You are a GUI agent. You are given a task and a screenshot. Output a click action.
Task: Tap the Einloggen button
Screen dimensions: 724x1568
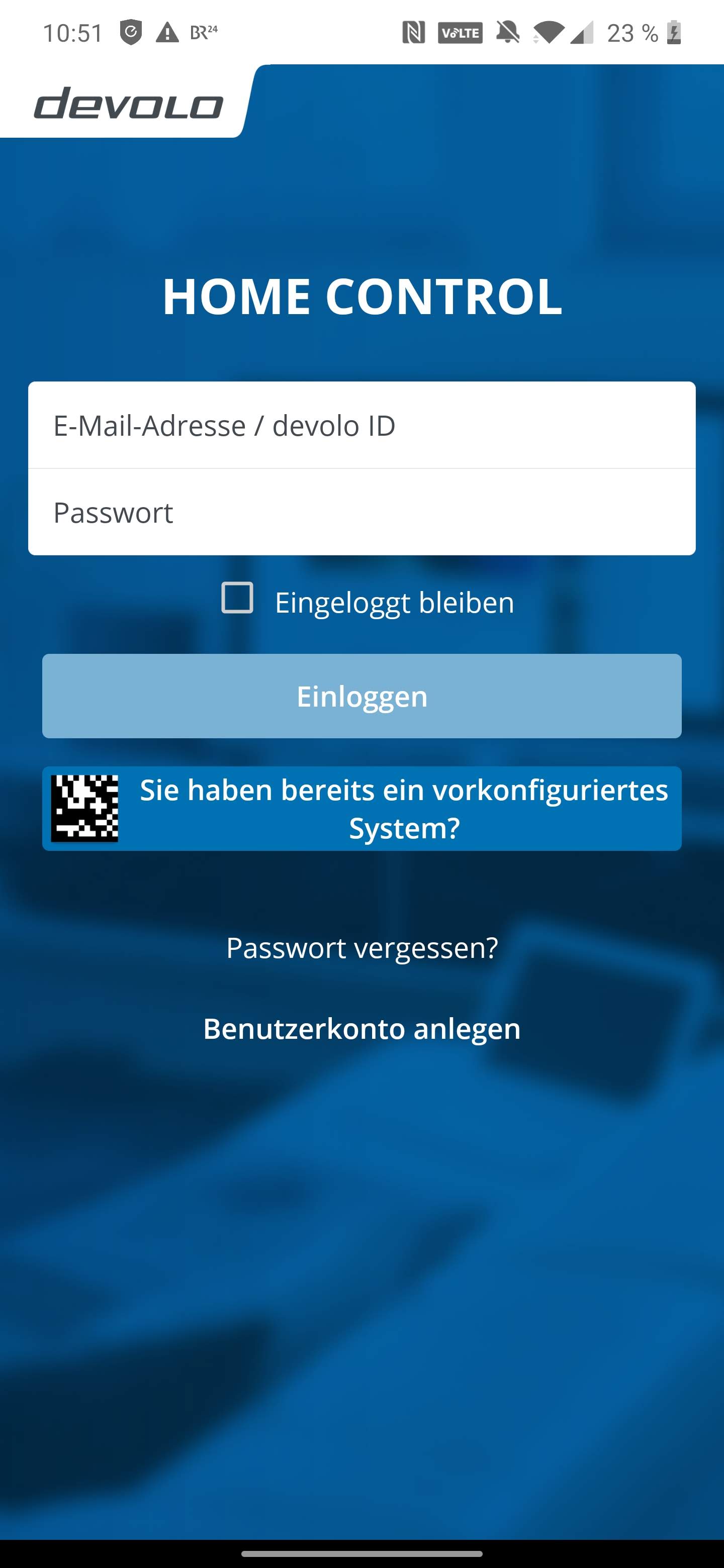click(x=361, y=696)
